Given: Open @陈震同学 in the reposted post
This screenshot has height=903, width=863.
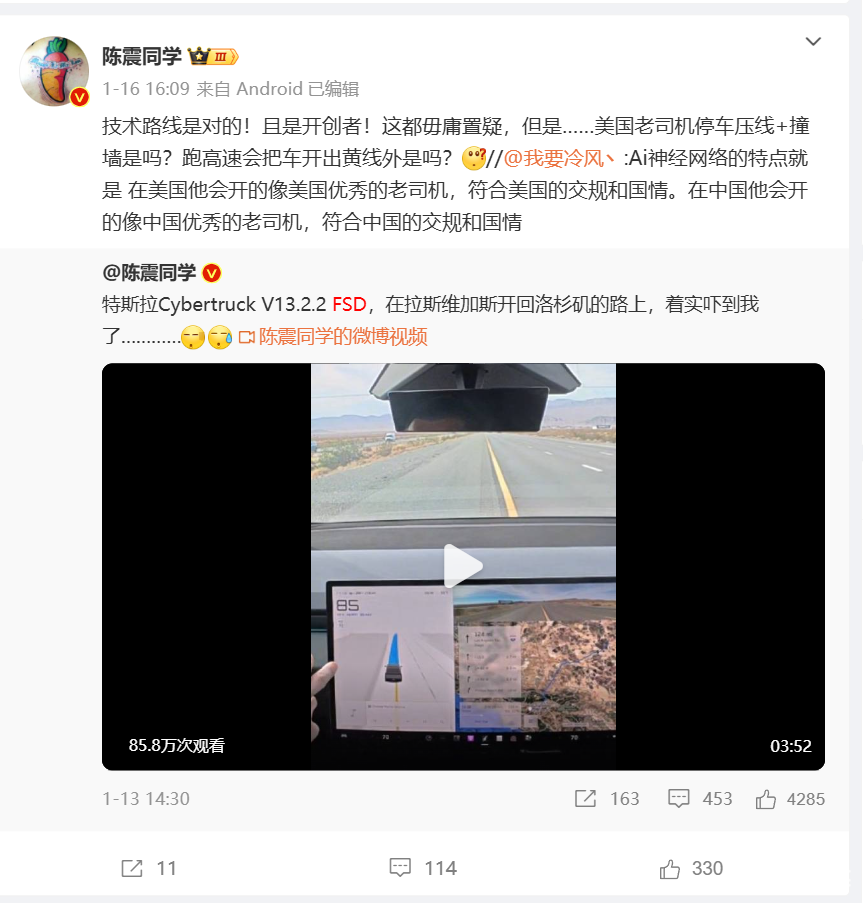Looking at the screenshot, I should [149, 273].
